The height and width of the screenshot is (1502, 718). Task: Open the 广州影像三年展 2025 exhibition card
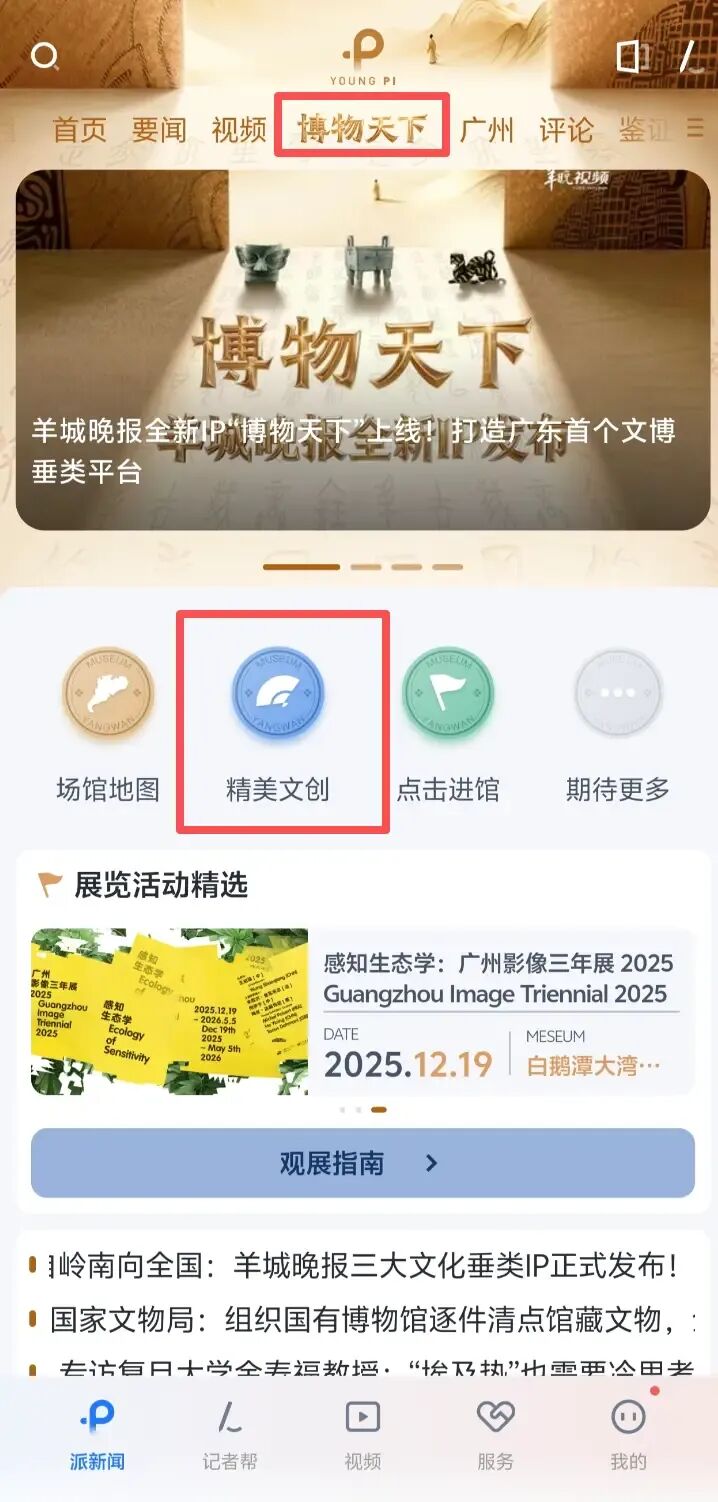point(362,1012)
